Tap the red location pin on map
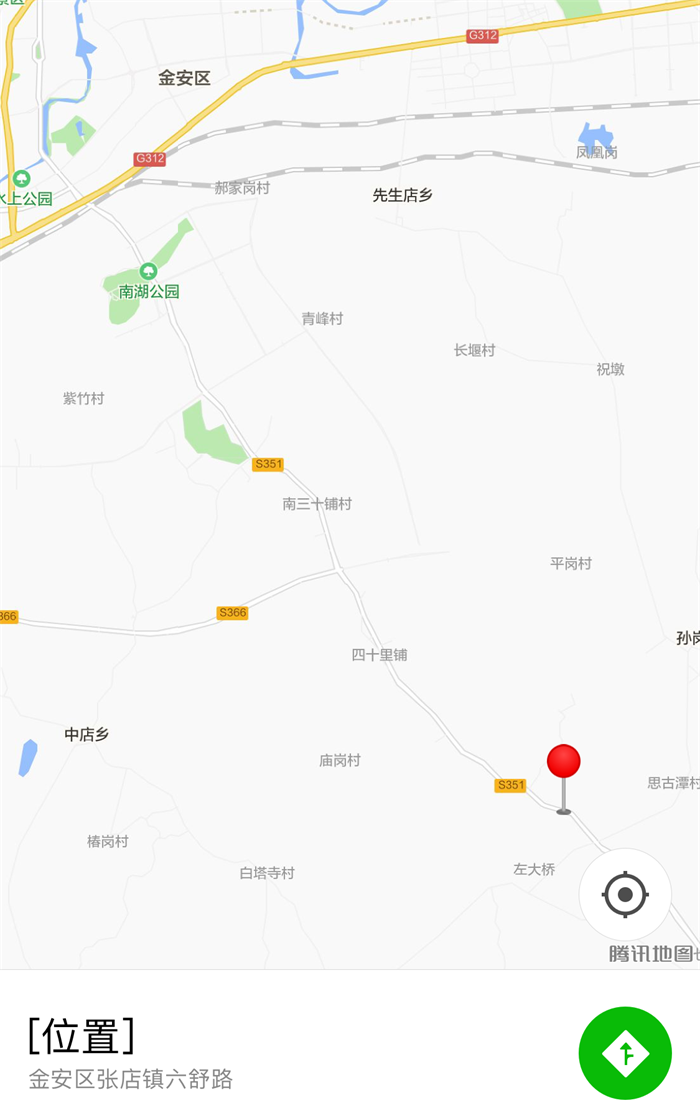This screenshot has width=700, height=1103. (x=564, y=764)
